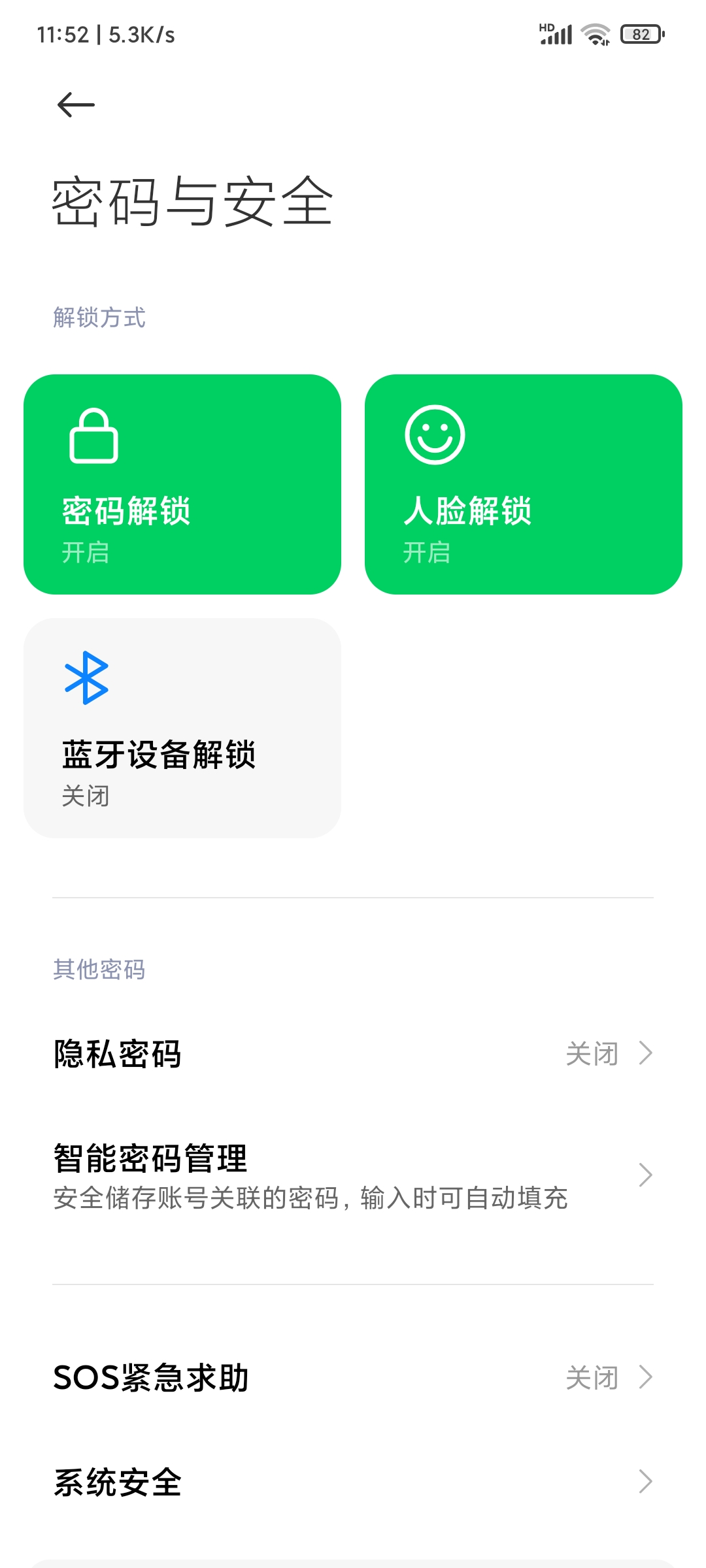This screenshot has width=706, height=1568.
Task: Open the 人脸解锁 card
Action: 524,484
